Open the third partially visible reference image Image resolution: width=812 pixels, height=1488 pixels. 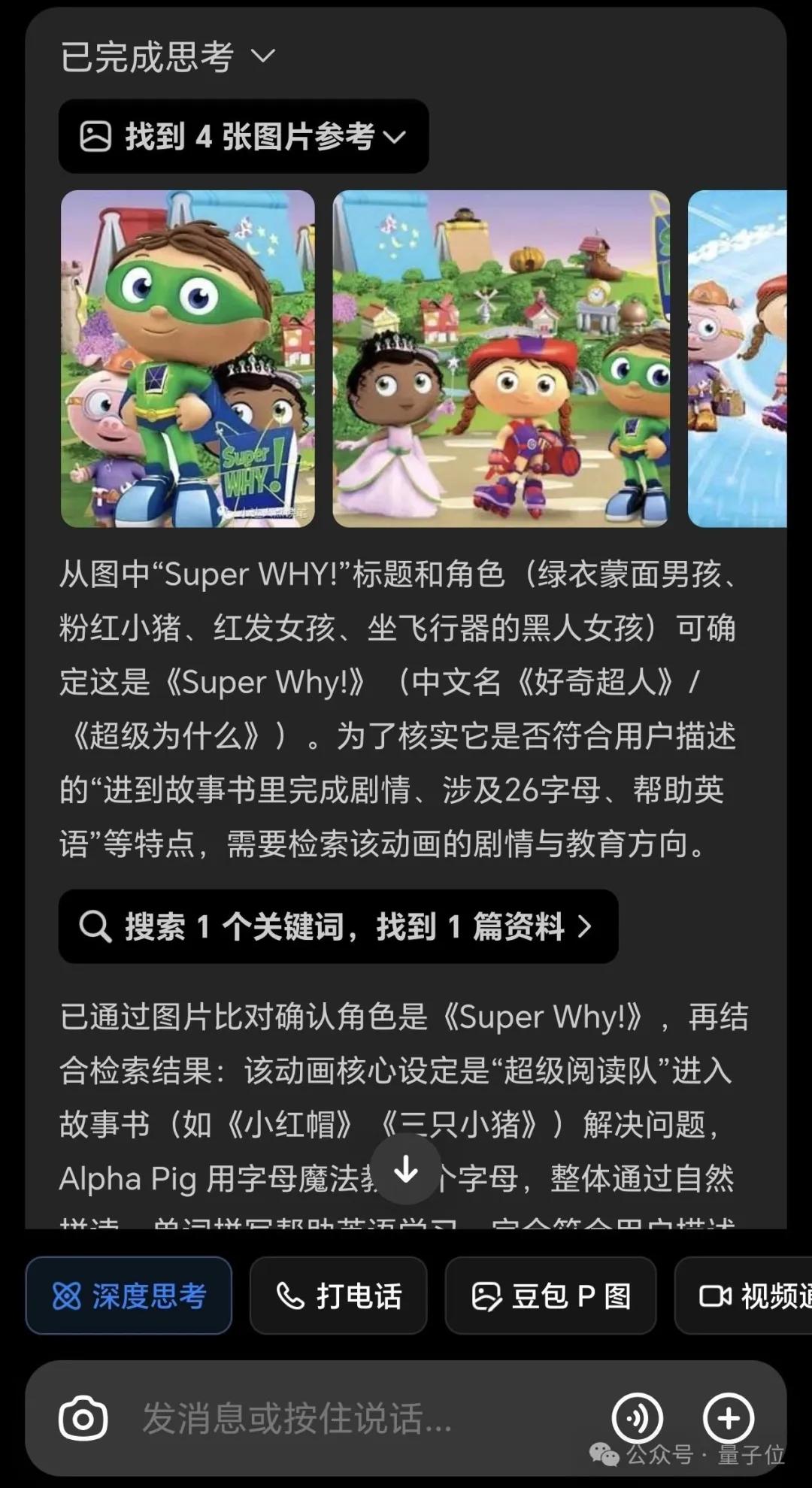tap(737, 359)
